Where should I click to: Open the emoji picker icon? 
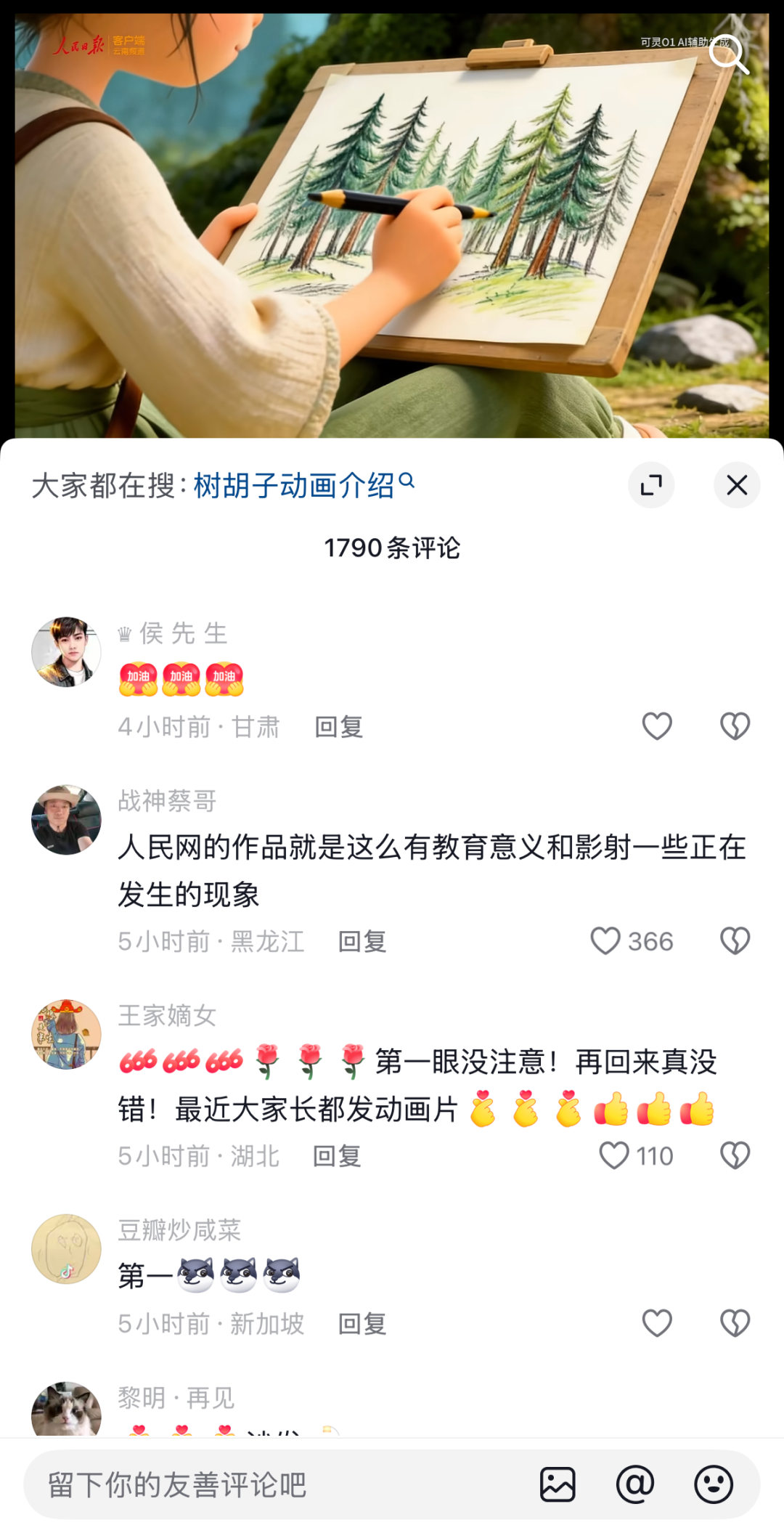tap(711, 1484)
